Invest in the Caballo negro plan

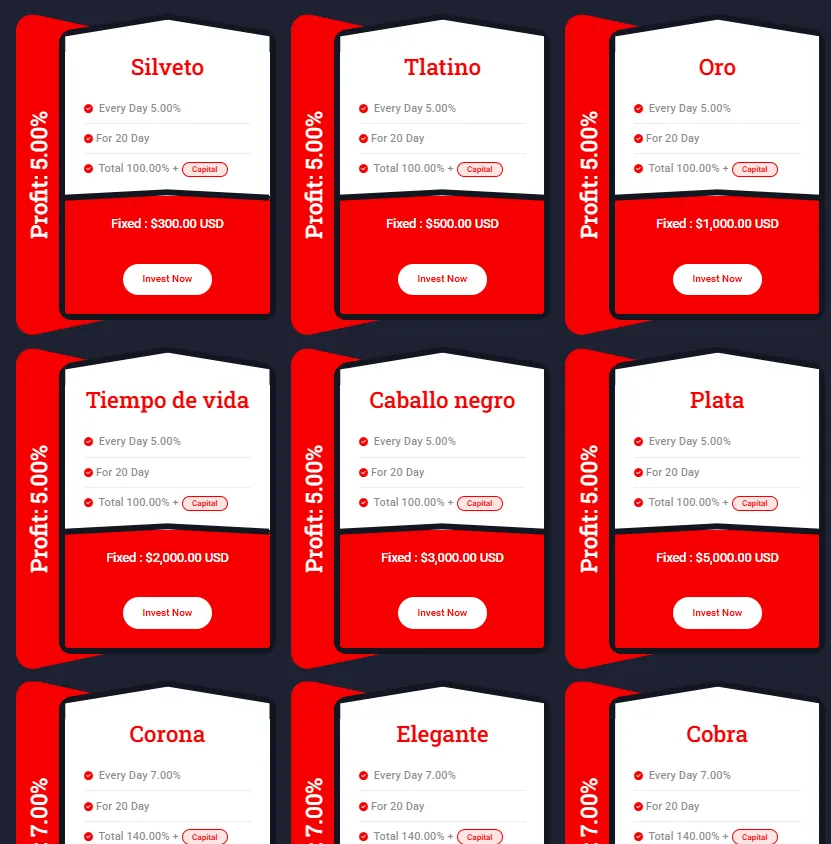[442, 613]
